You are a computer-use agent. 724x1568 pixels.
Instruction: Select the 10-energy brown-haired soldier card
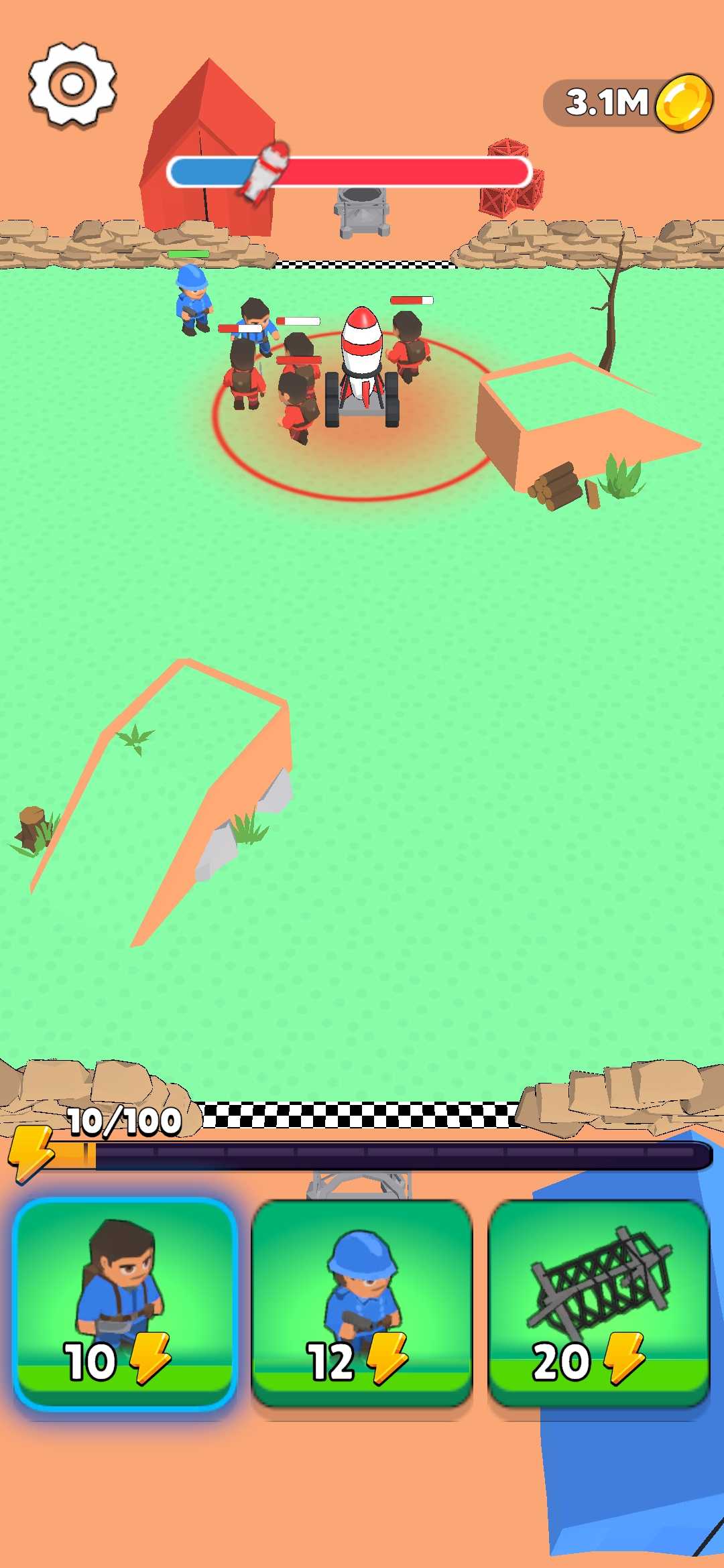tap(125, 1303)
